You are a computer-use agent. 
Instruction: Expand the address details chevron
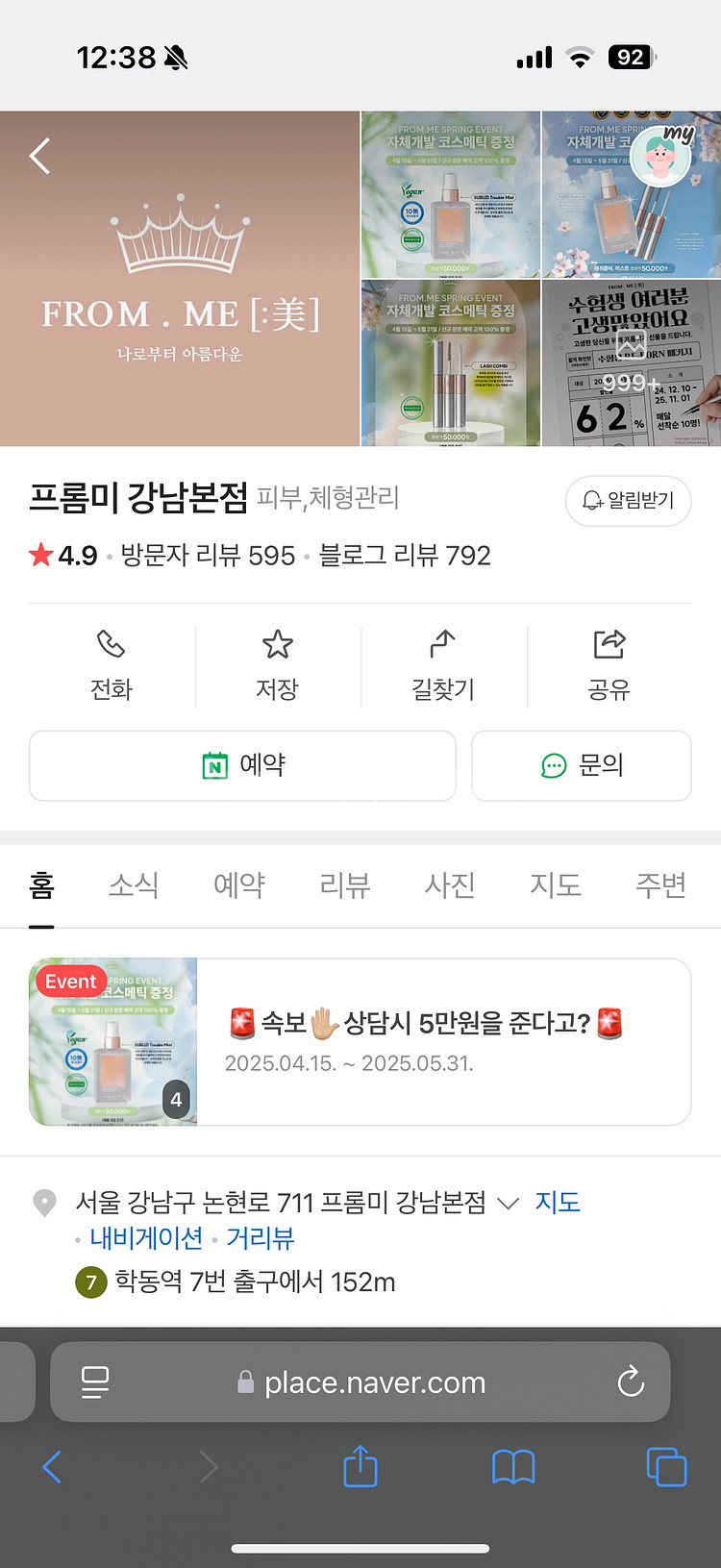[509, 1203]
